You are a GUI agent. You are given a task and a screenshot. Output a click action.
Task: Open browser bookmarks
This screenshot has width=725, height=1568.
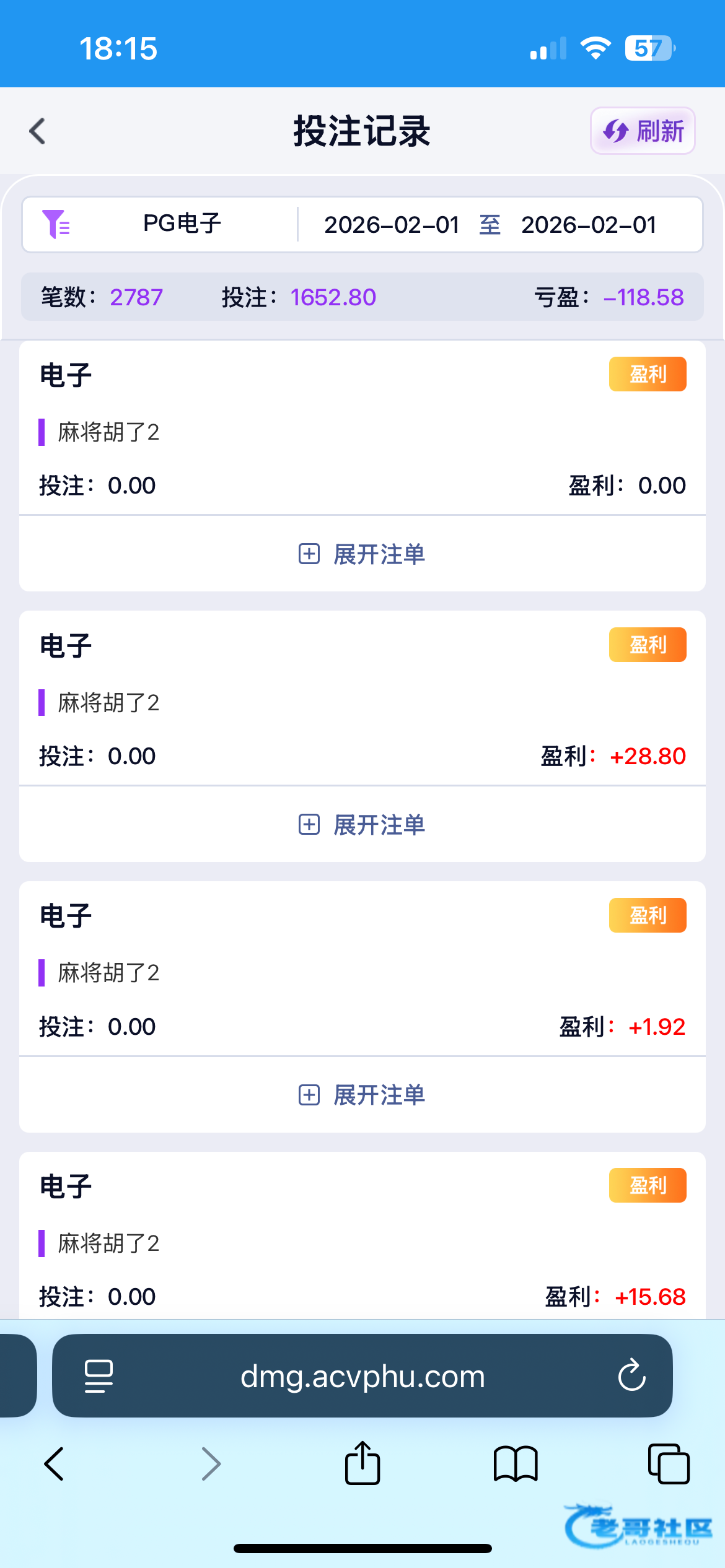(x=516, y=1464)
